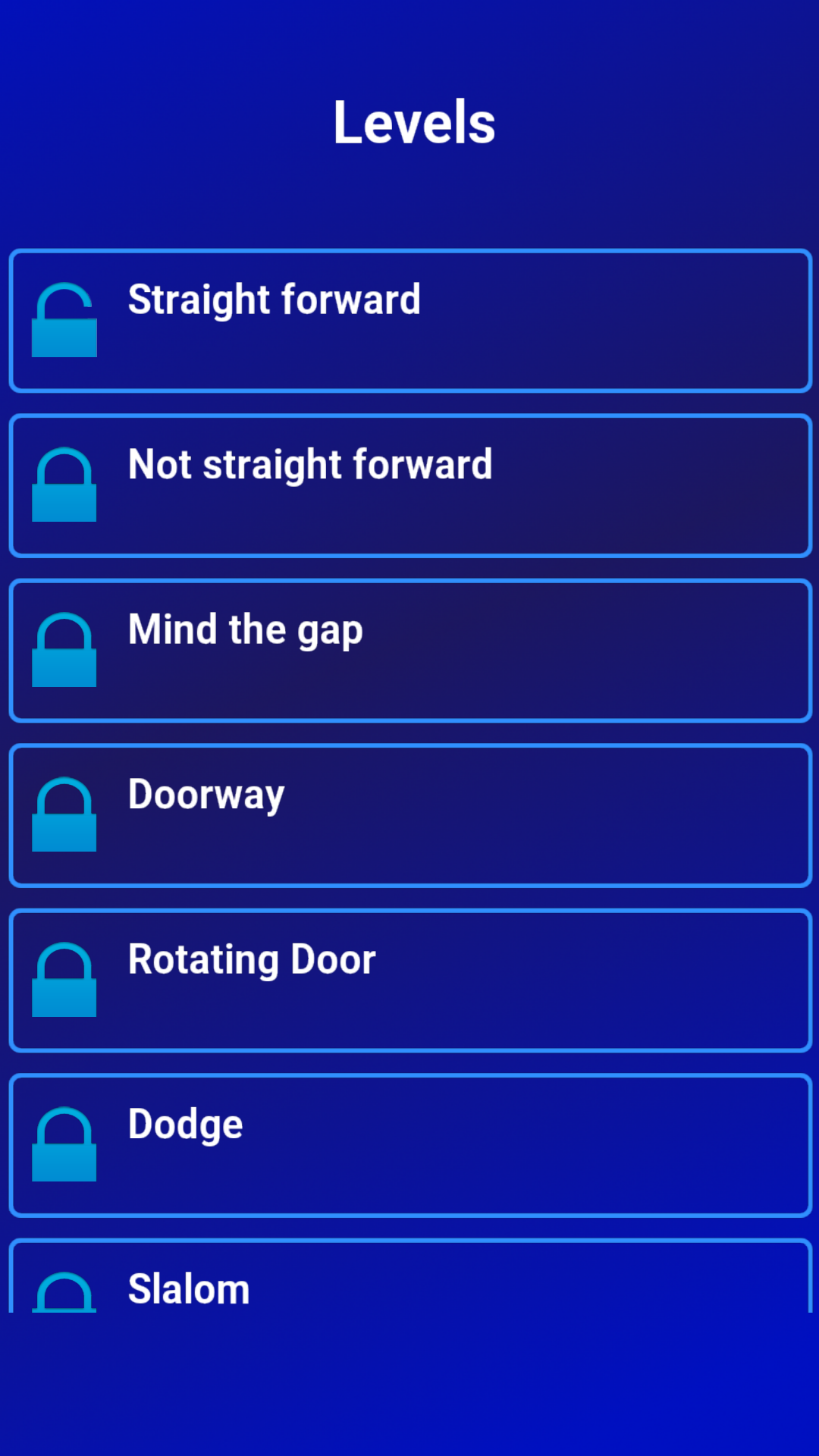Click the Dodge level label text
Viewport: 819px width, 1456px height.
tap(184, 1124)
